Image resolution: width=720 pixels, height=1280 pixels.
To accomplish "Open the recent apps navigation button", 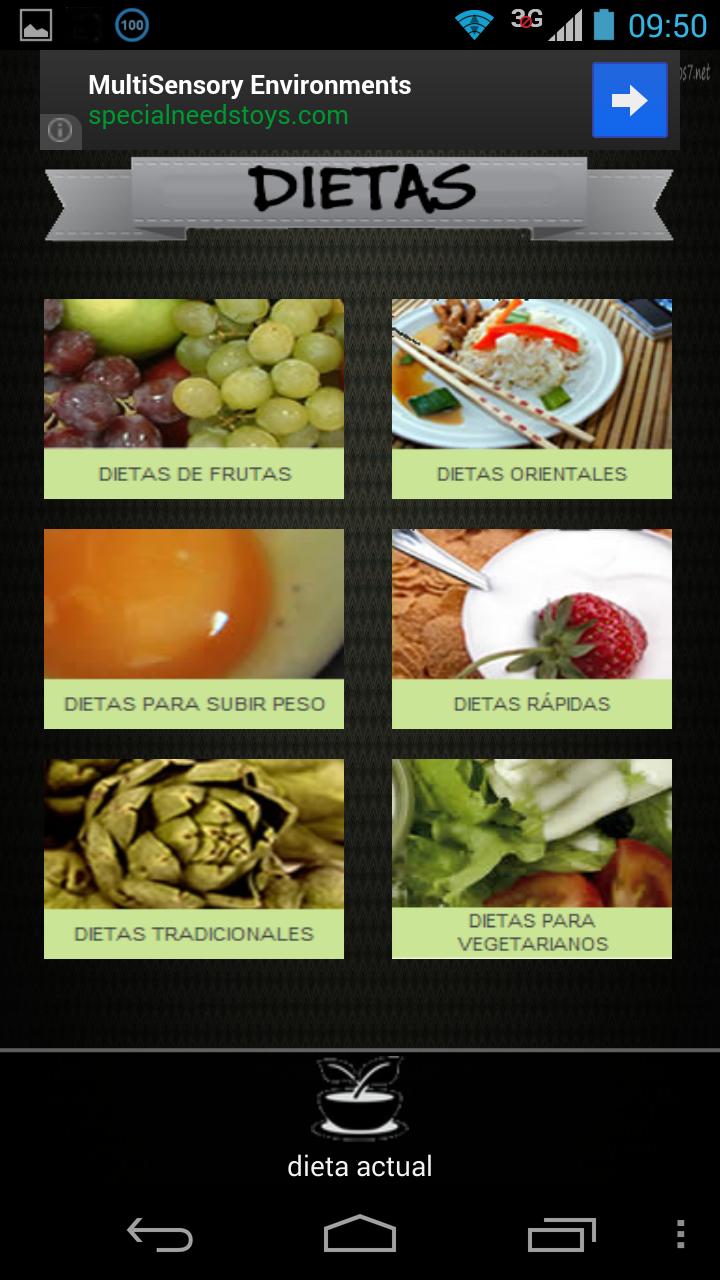I will 560,1237.
